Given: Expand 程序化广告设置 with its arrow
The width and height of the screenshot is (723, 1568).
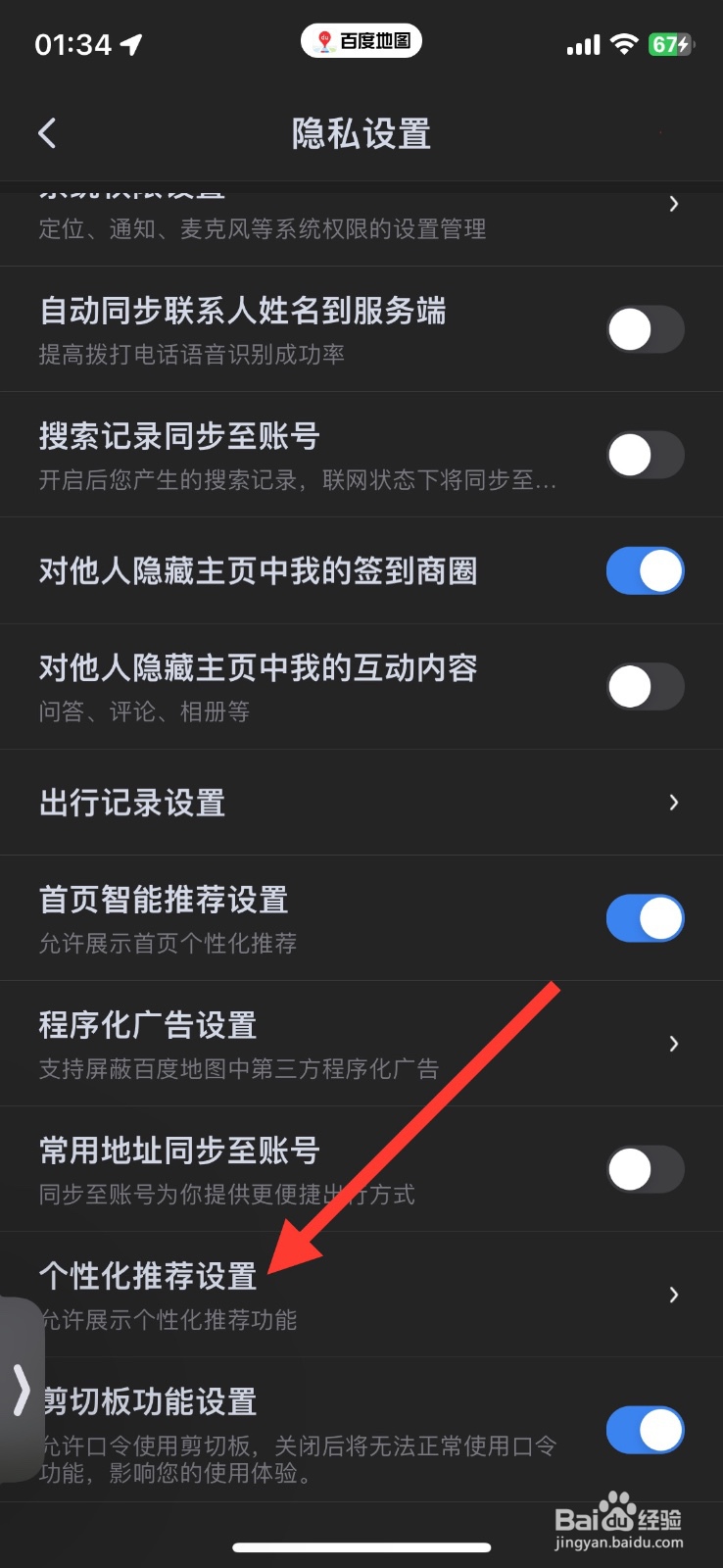Looking at the screenshot, I should click(x=672, y=1043).
